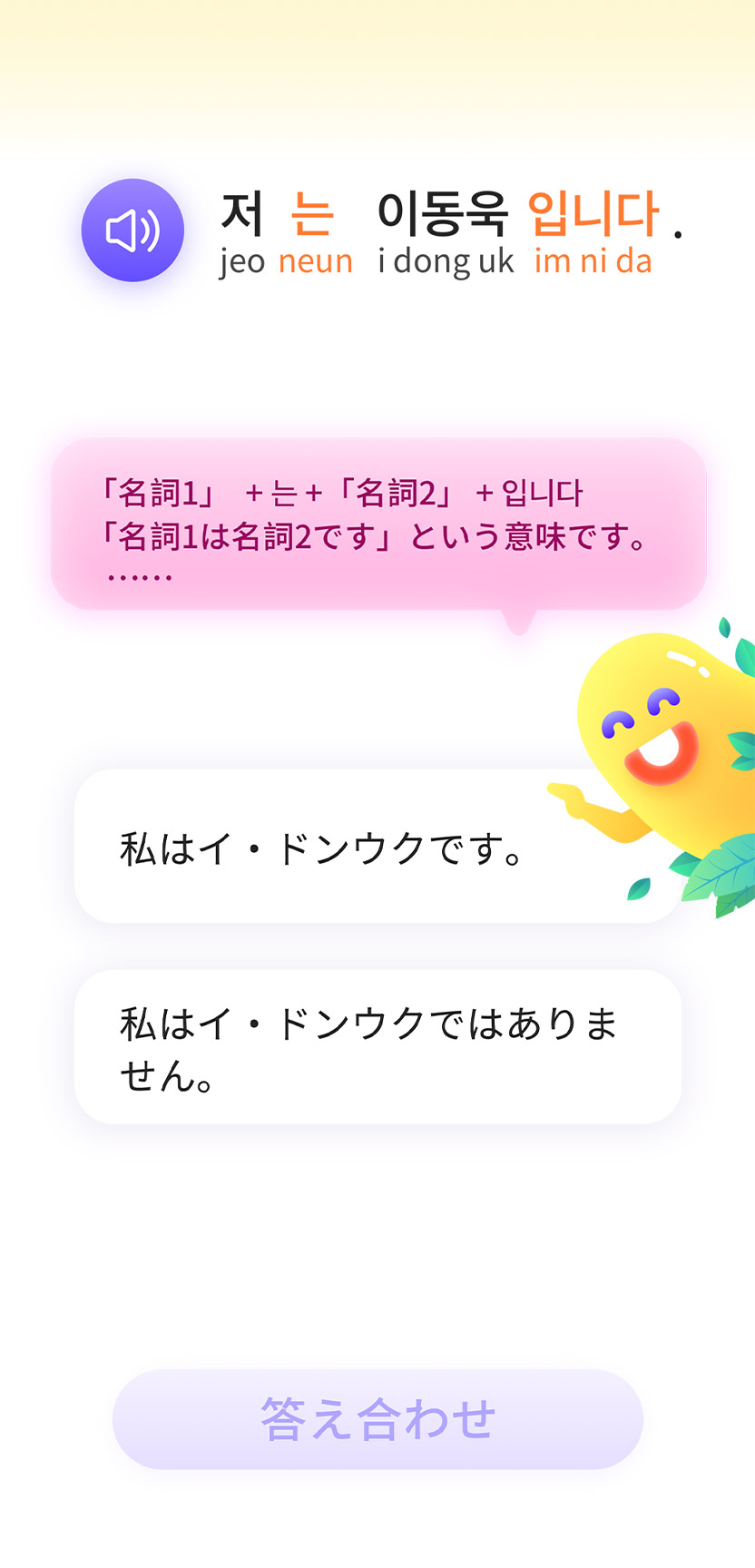Image resolution: width=755 pixels, height=1568 pixels.
Task: Tap the 答え合わせ check answer button
Action: [377, 1419]
